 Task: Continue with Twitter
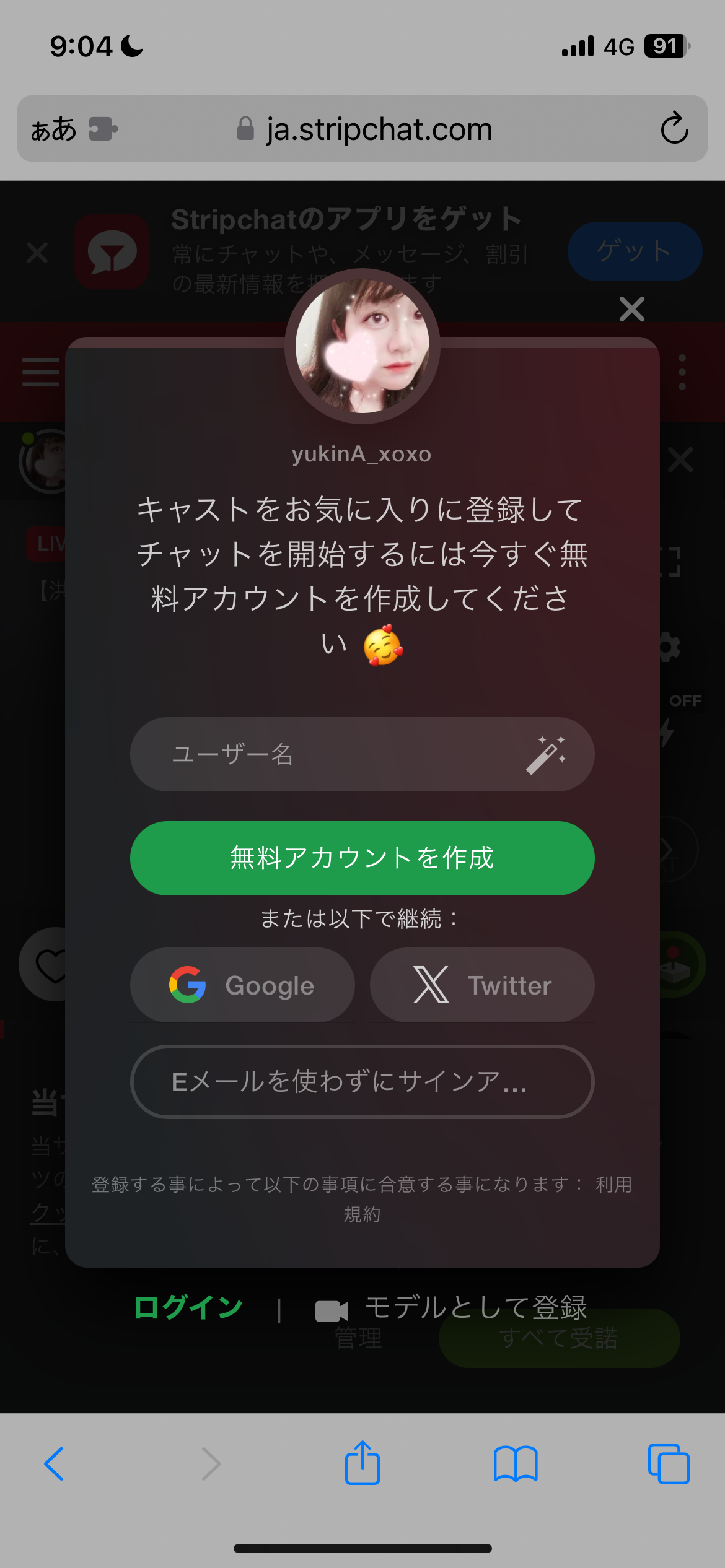(x=482, y=985)
